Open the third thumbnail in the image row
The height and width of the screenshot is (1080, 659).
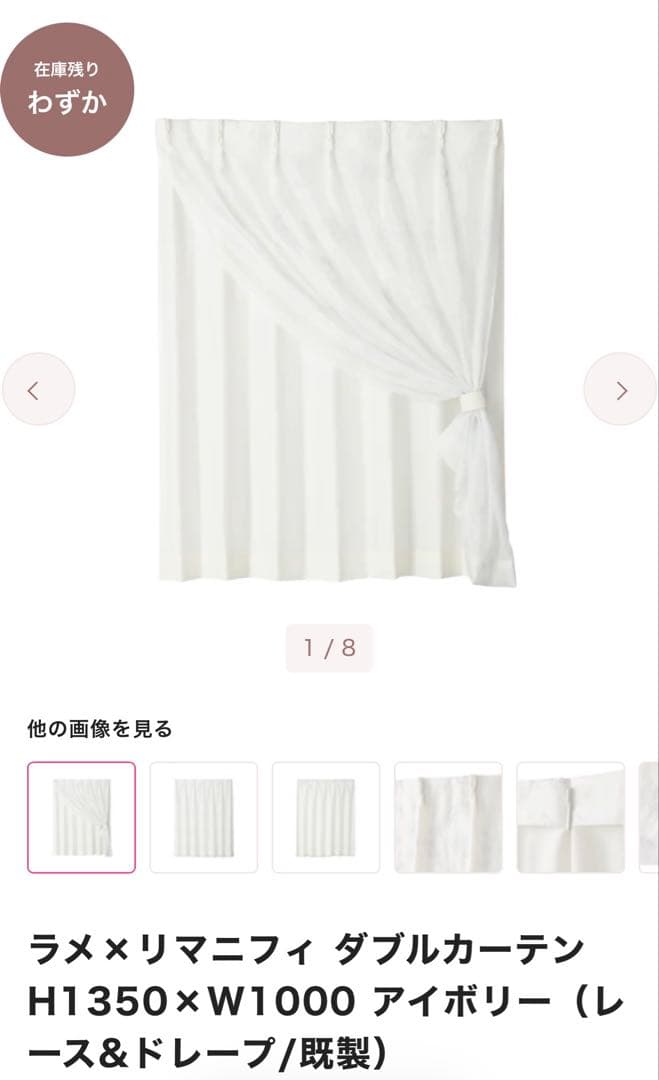(326, 817)
